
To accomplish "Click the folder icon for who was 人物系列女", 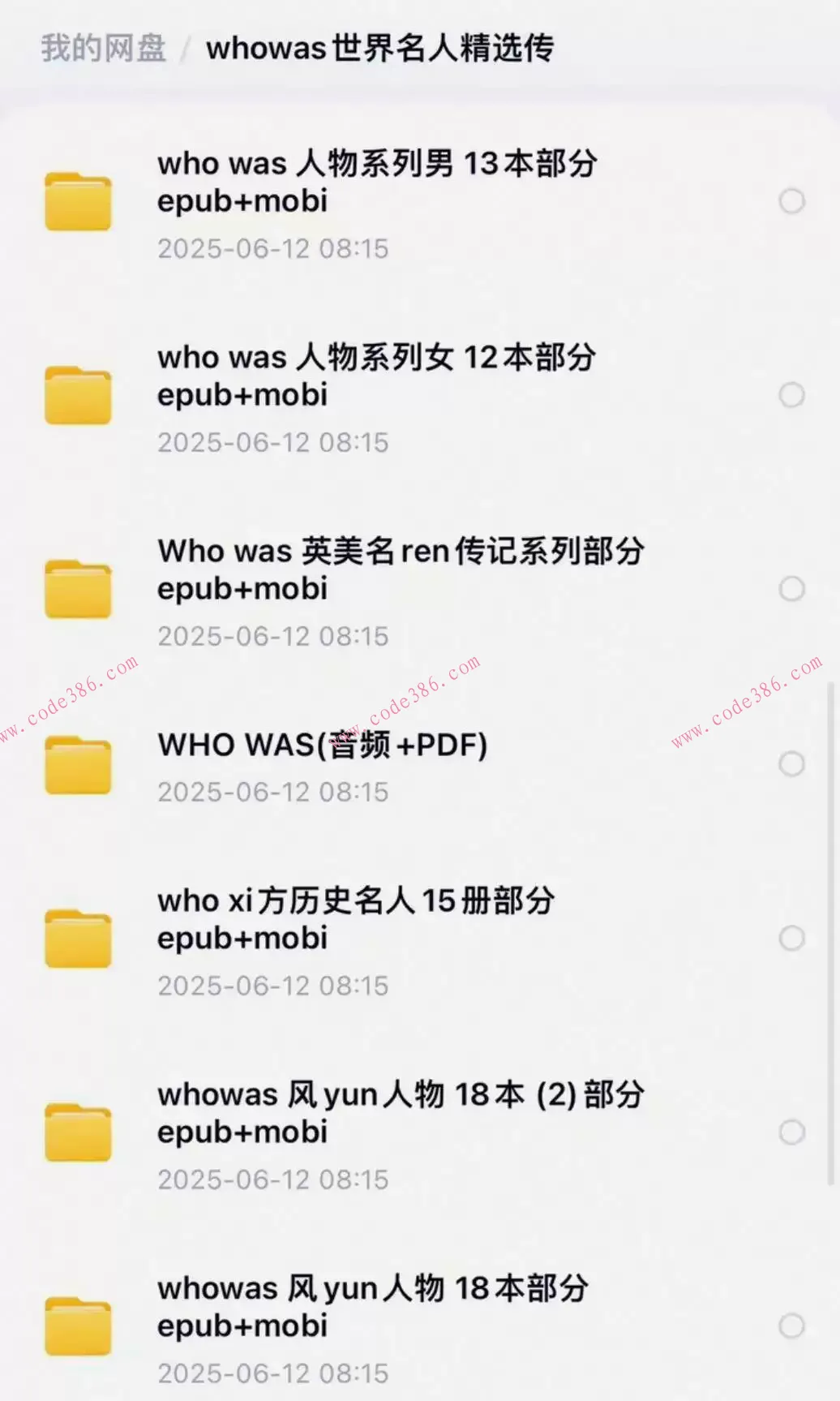I will tap(78, 395).
